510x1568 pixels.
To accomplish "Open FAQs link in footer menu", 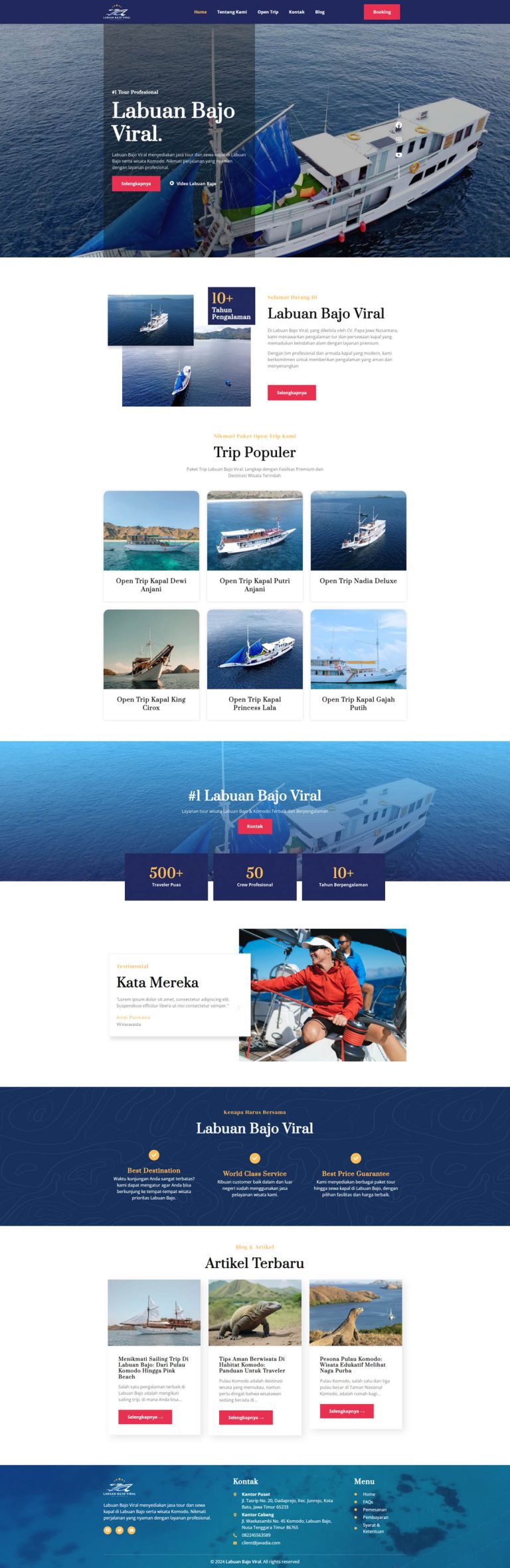I will click(x=368, y=1502).
